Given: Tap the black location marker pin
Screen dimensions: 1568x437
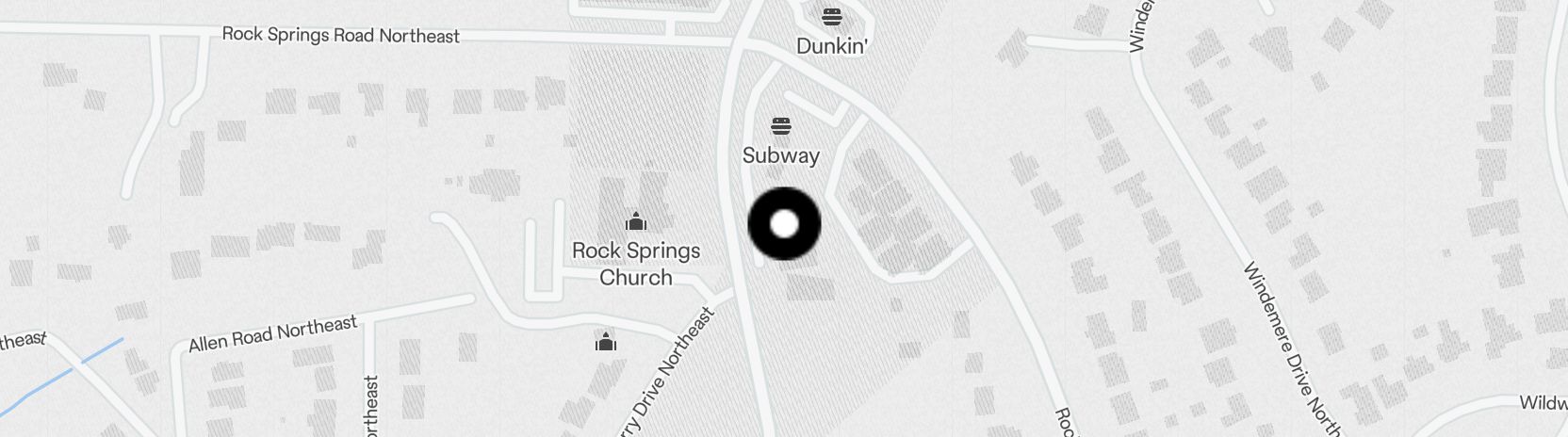Looking at the screenshot, I should point(784,224).
